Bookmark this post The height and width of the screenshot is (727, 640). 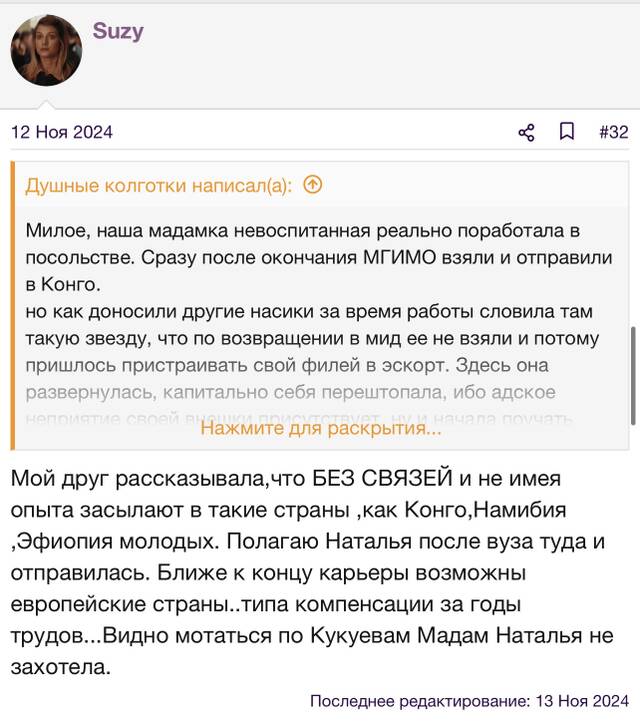click(x=567, y=132)
